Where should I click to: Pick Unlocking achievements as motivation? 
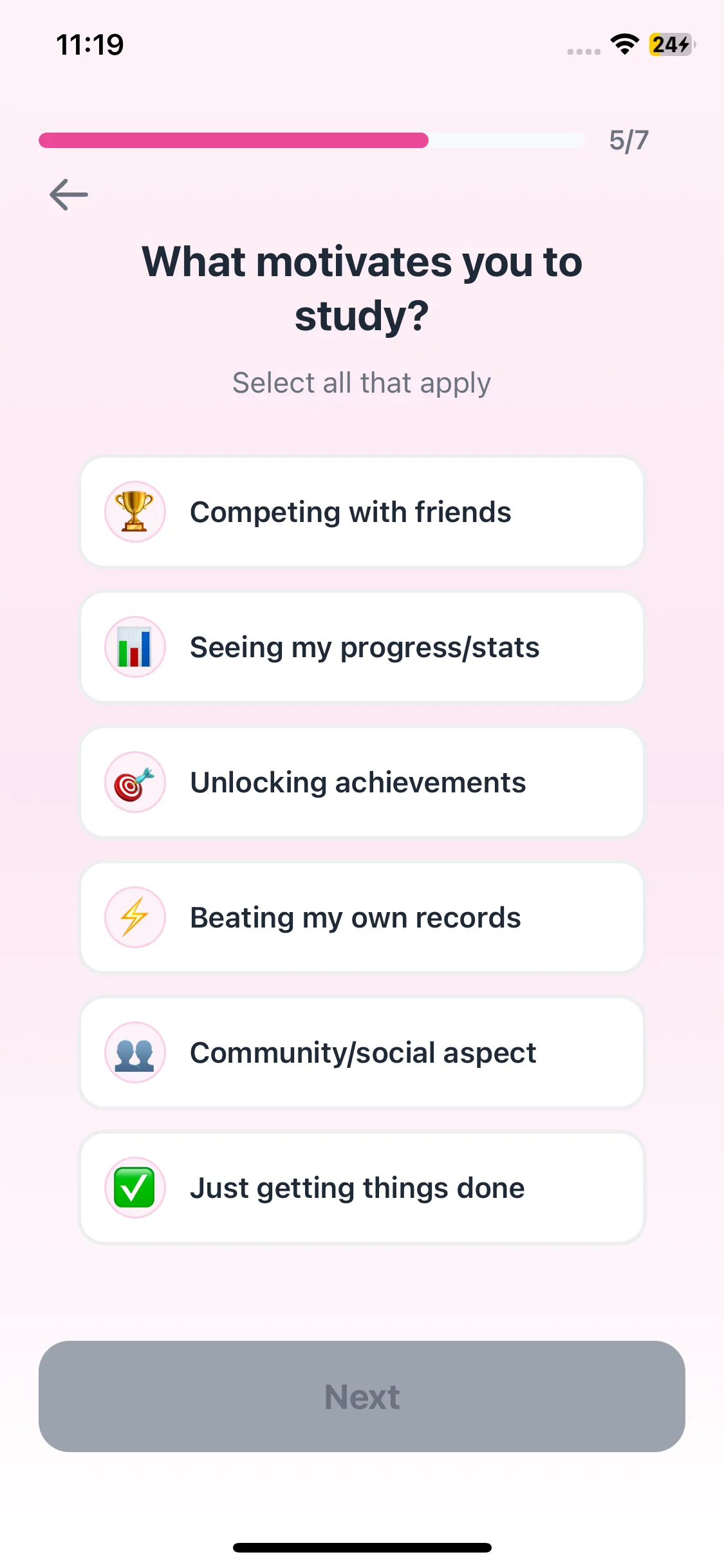click(x=362, y=783)
